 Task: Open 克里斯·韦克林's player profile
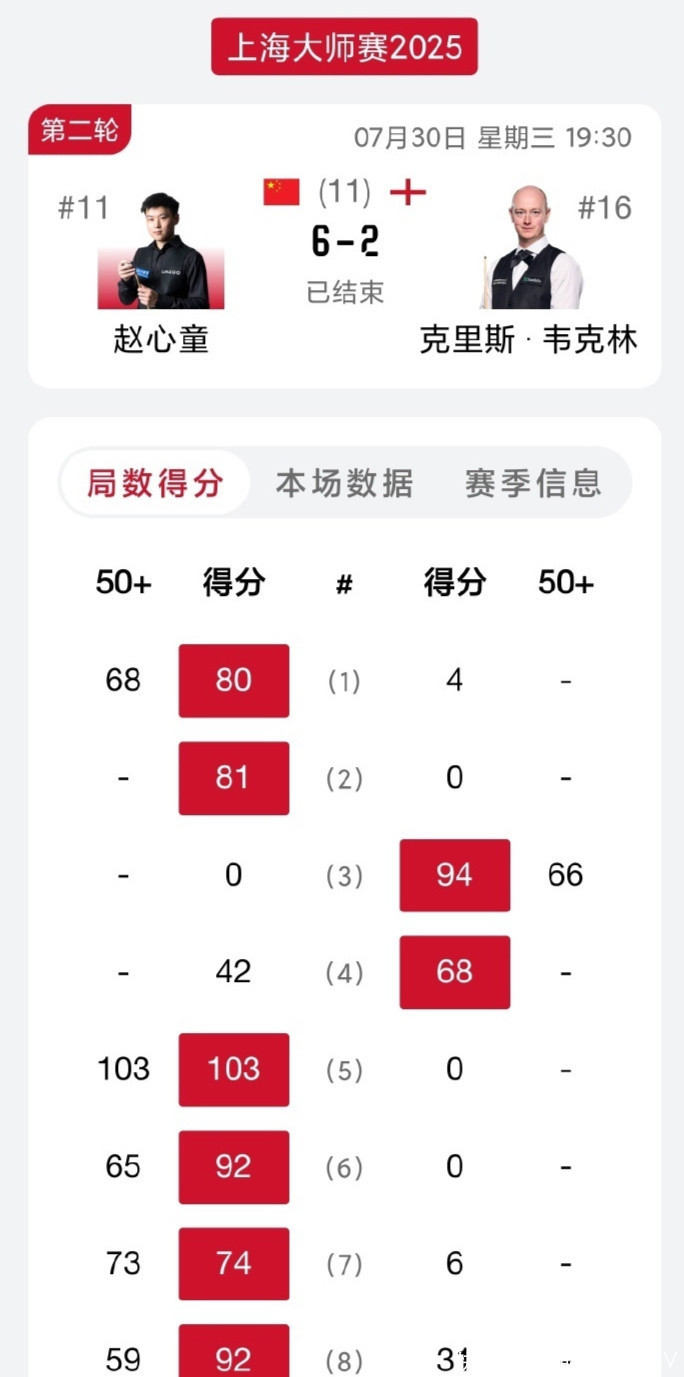(529, 250)
